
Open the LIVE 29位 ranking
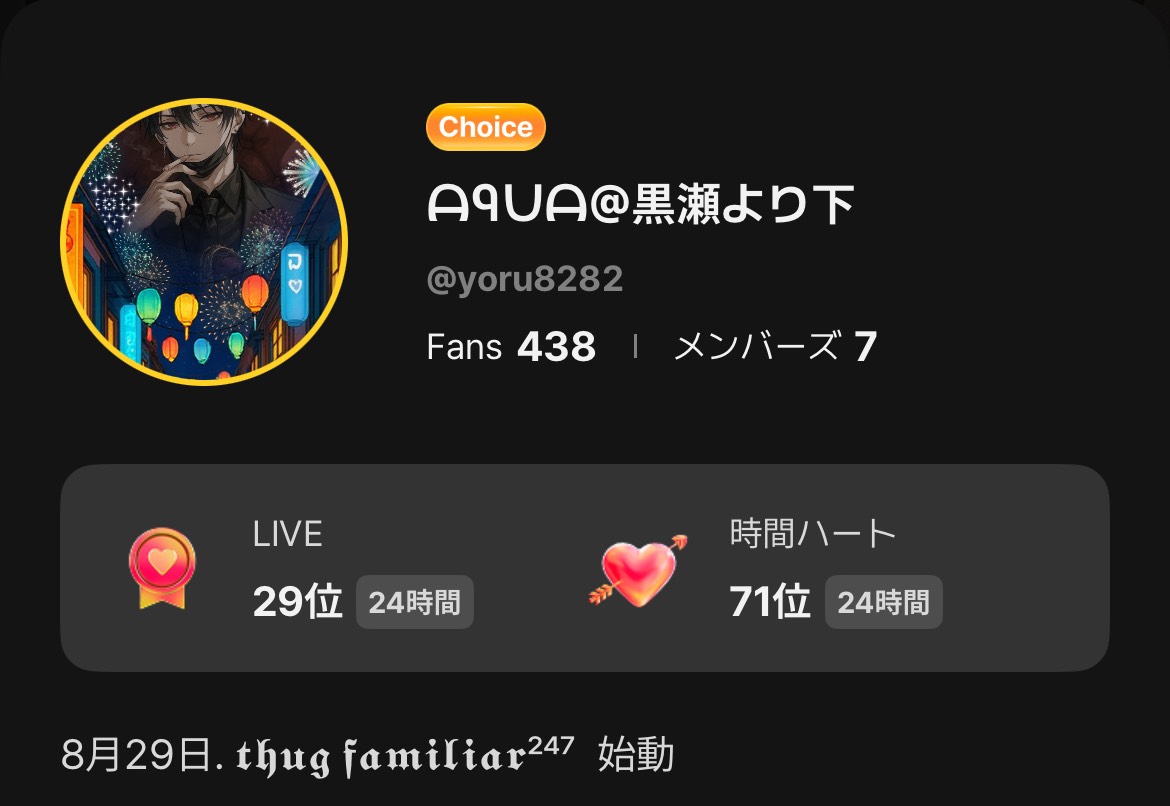click(300, 568)
